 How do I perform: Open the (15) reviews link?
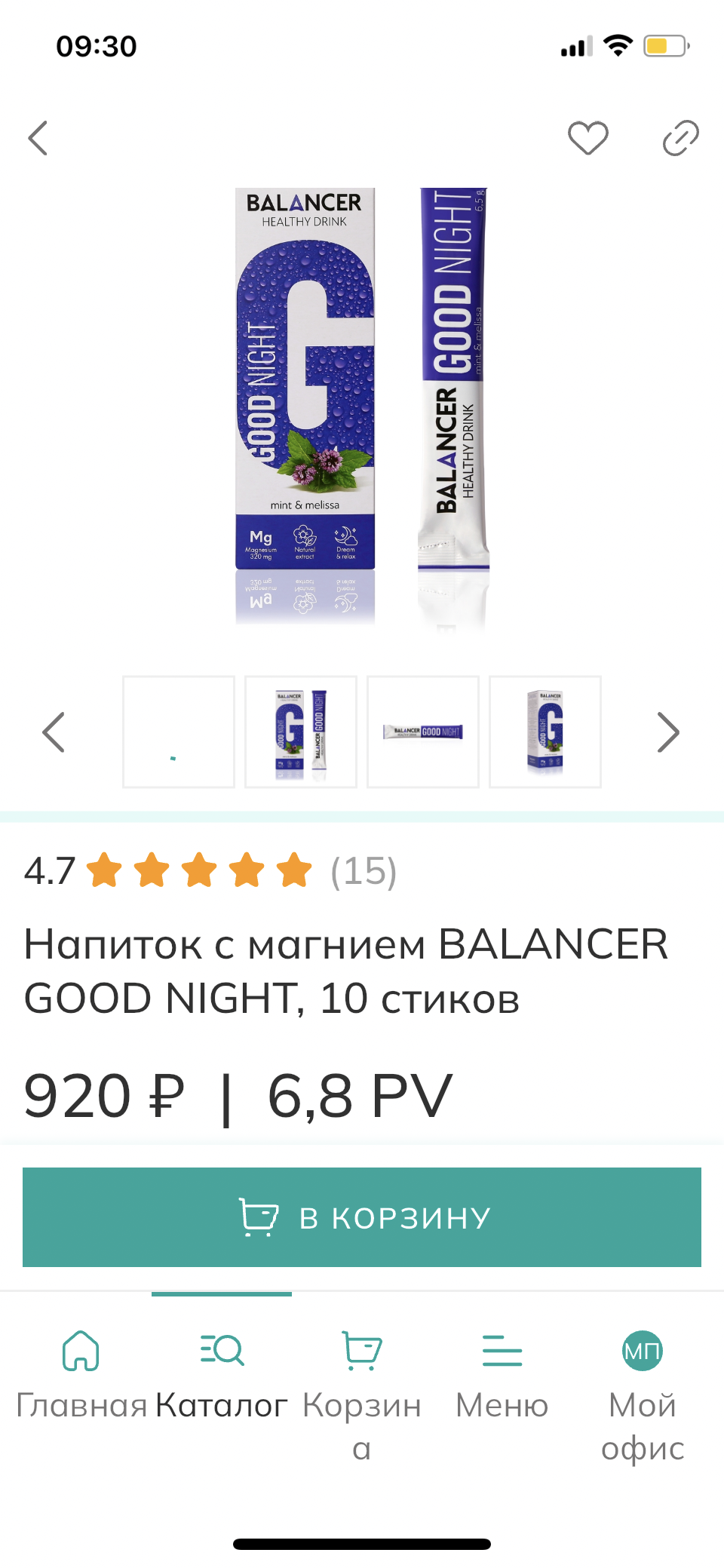(364, 873)
